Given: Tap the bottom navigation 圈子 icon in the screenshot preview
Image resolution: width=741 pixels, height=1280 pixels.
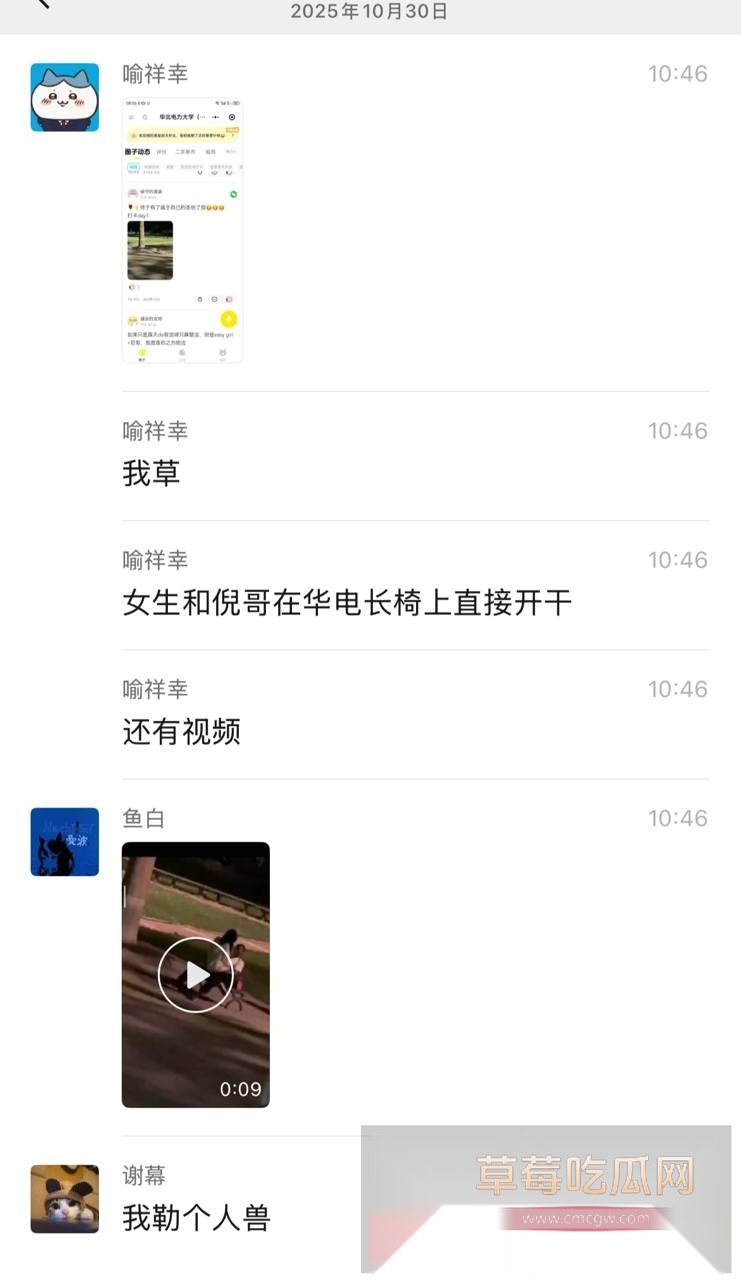Looking at the screenshot, I should click(141, 352).
